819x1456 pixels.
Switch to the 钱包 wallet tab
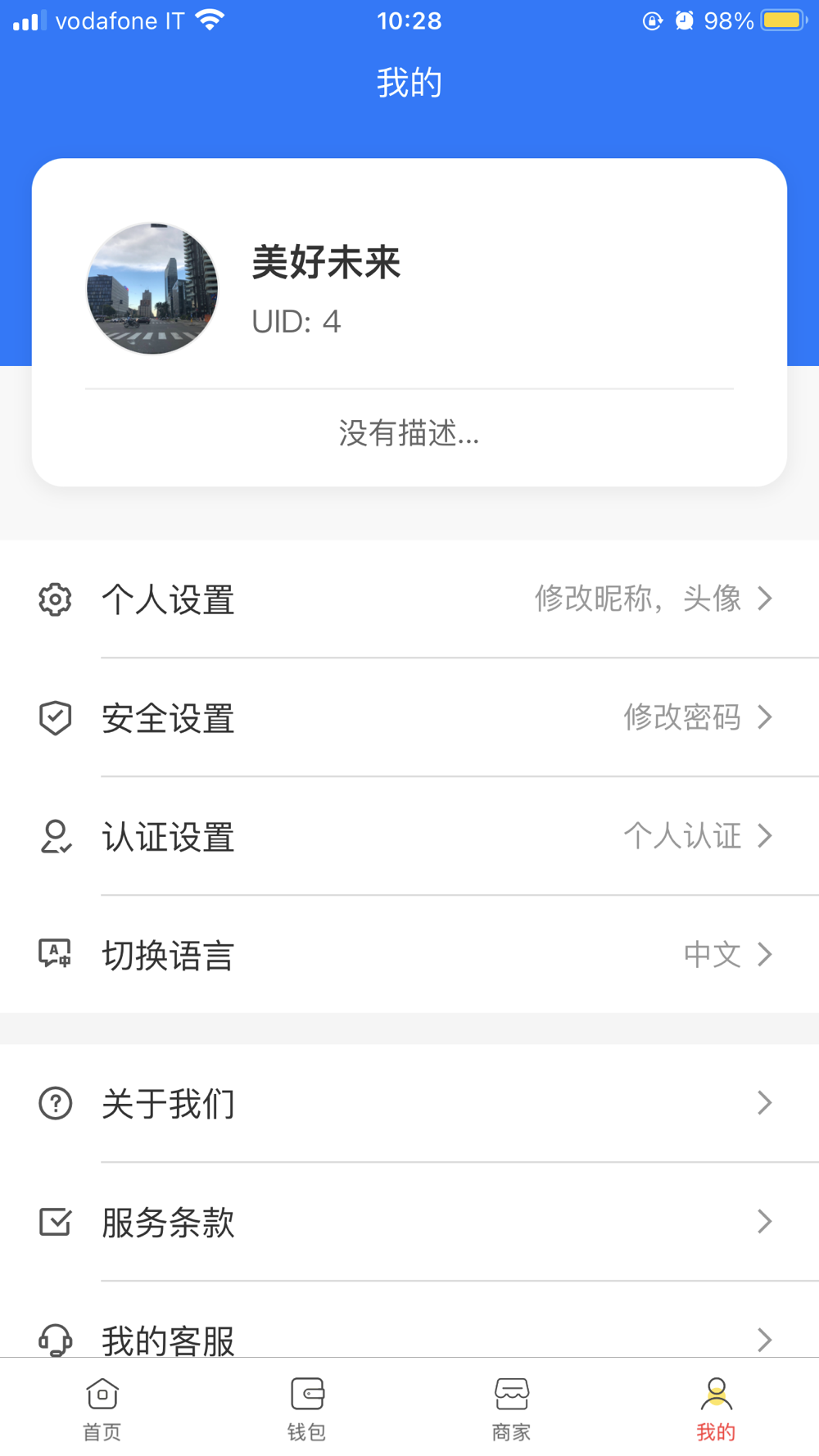[x=307, y=1409]
